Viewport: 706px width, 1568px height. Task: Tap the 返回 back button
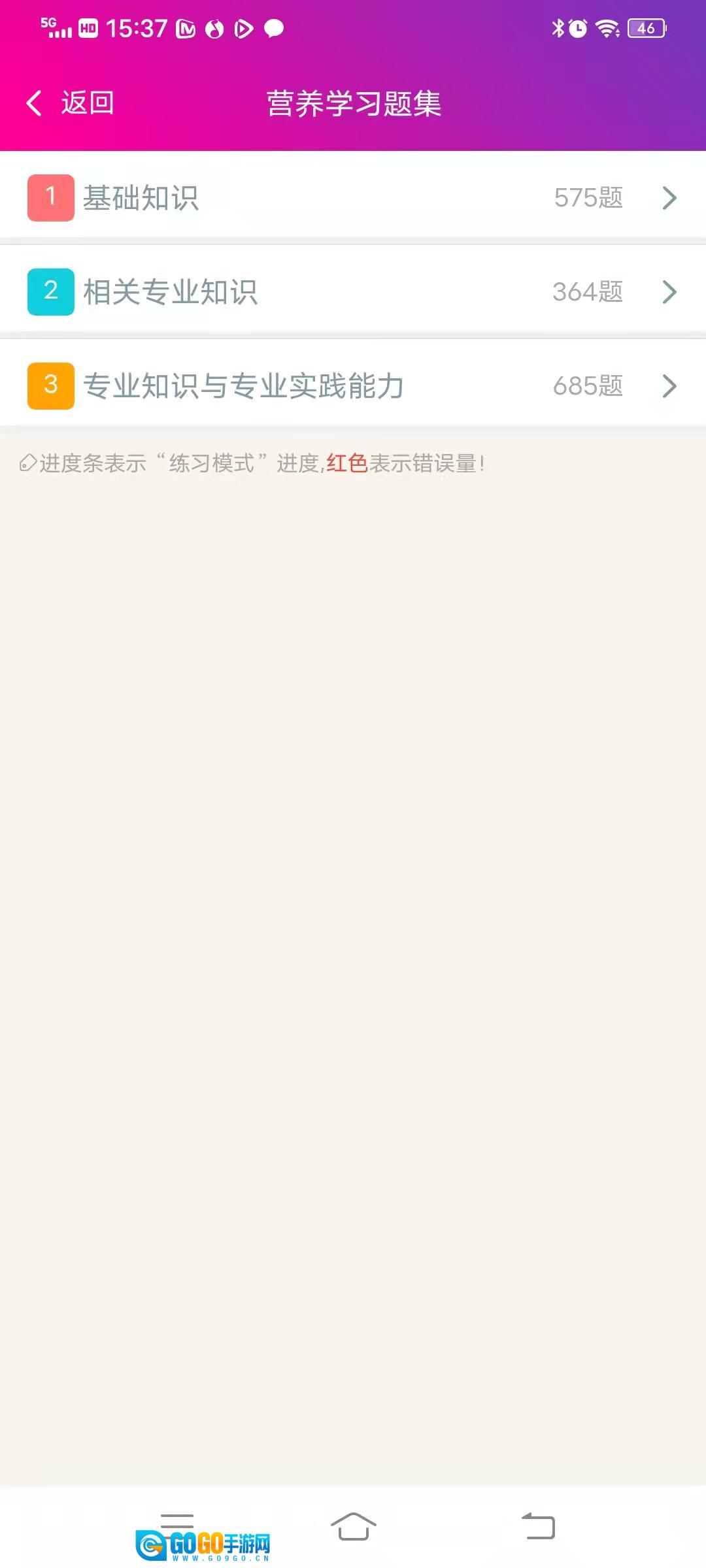click(x=71, y=103)
